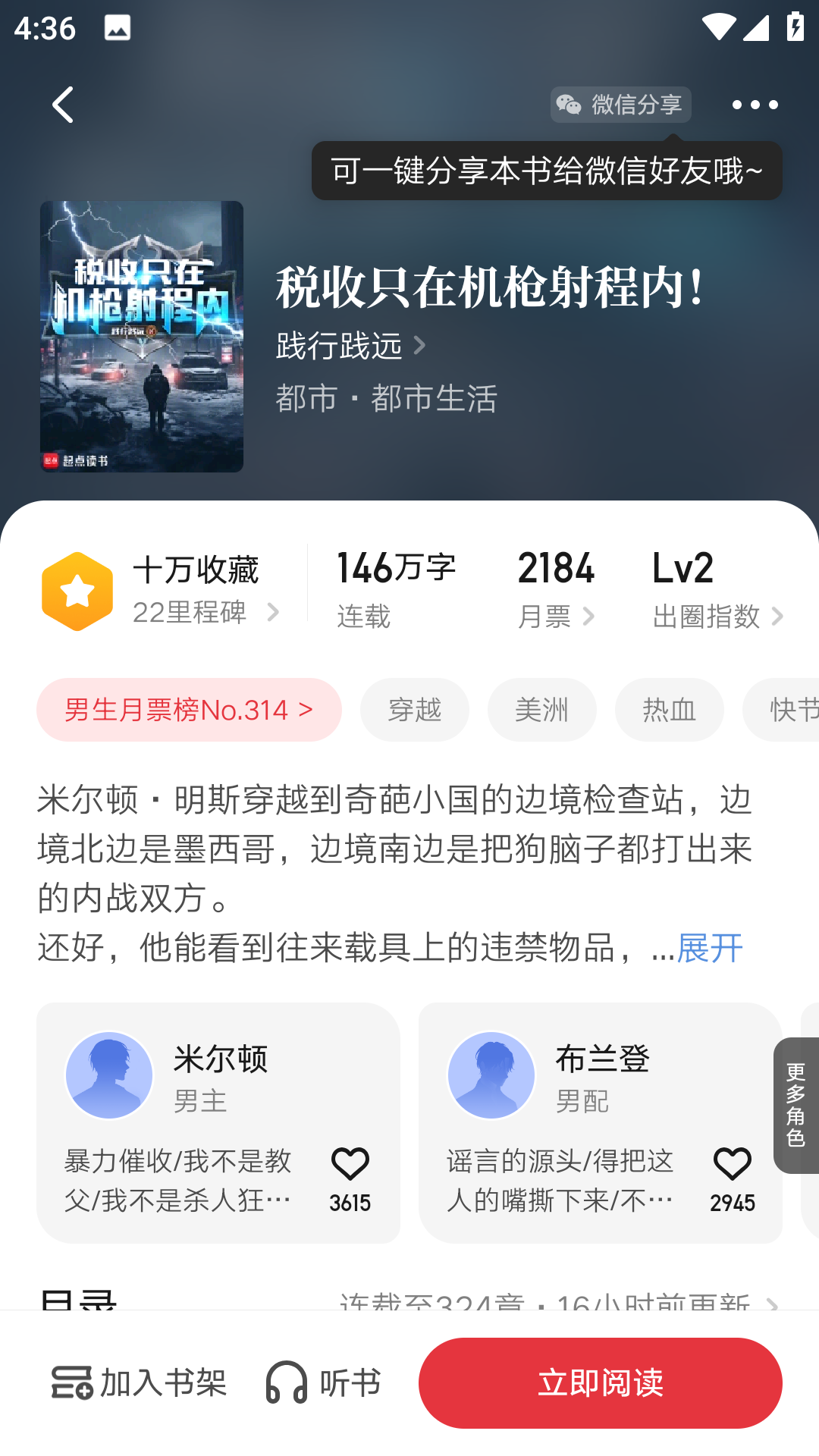This screenshot has height=1456, width=819.
Task: Tap 米尔顿's character avatar
Action: coord(109,1075)
